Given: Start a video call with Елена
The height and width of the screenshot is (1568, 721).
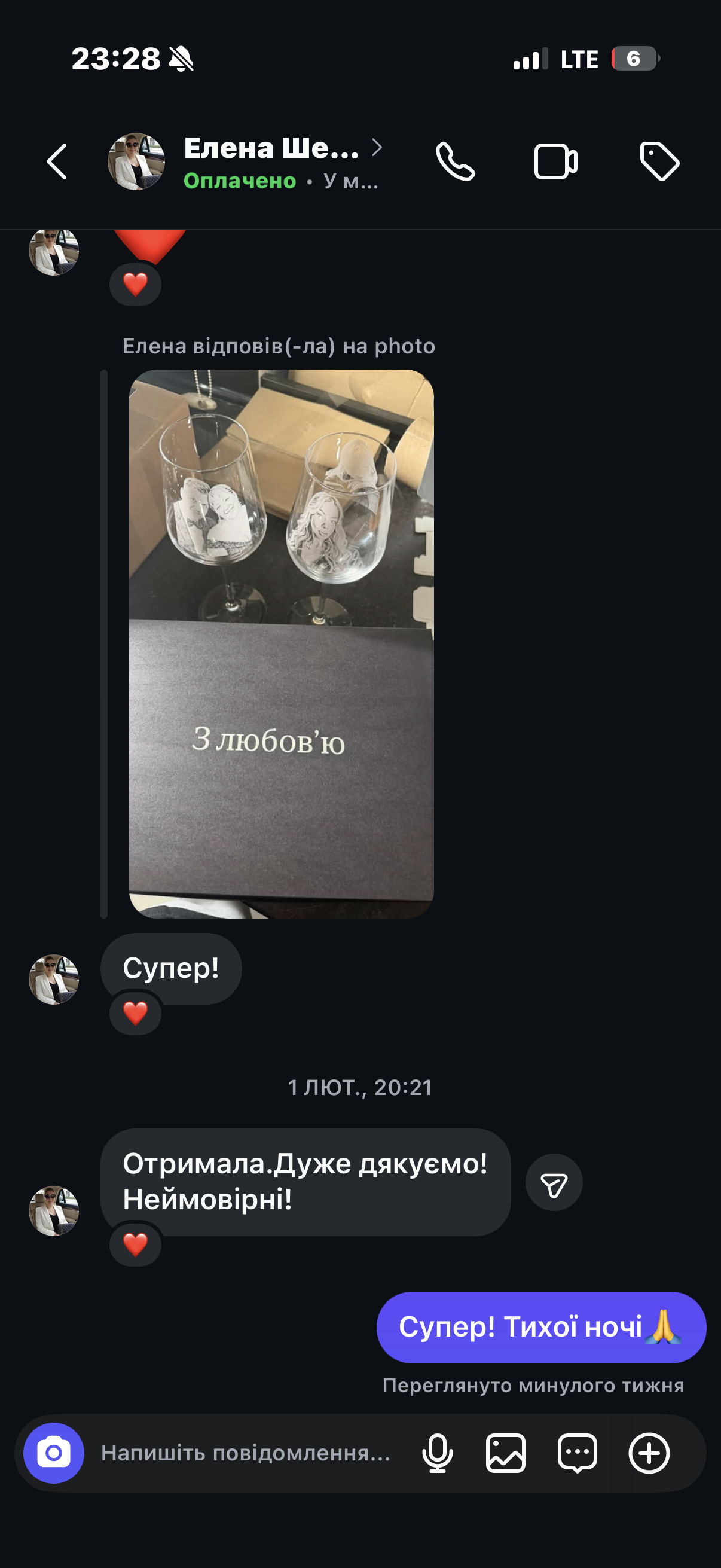Looking at the screenshot, I should 555,162.
